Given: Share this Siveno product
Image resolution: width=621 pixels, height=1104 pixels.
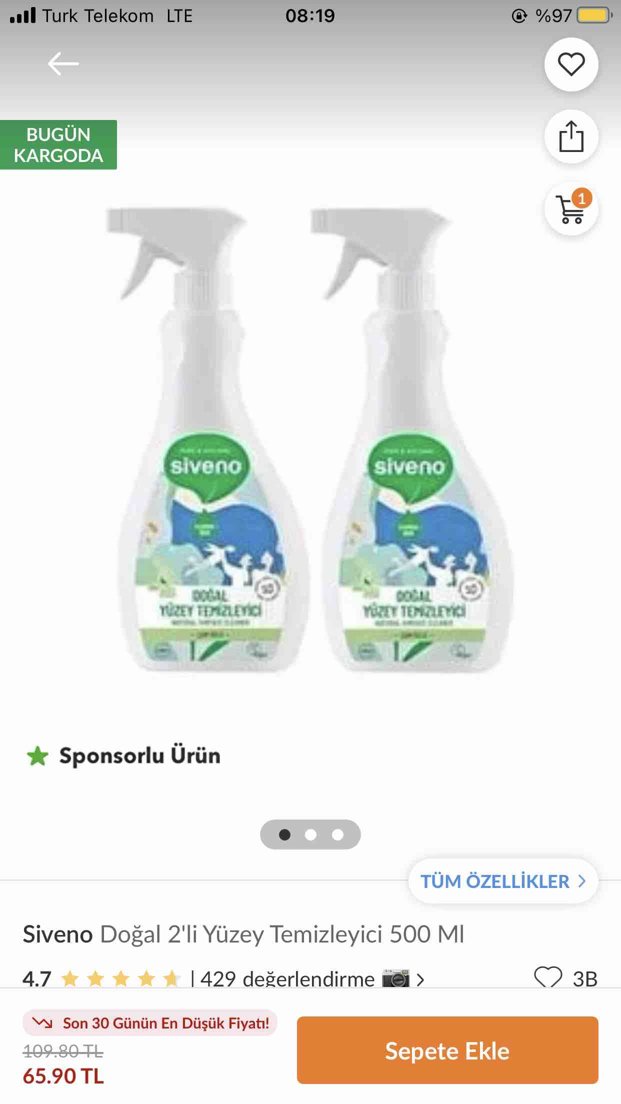Looking at the screenshot, I should 571,137.
